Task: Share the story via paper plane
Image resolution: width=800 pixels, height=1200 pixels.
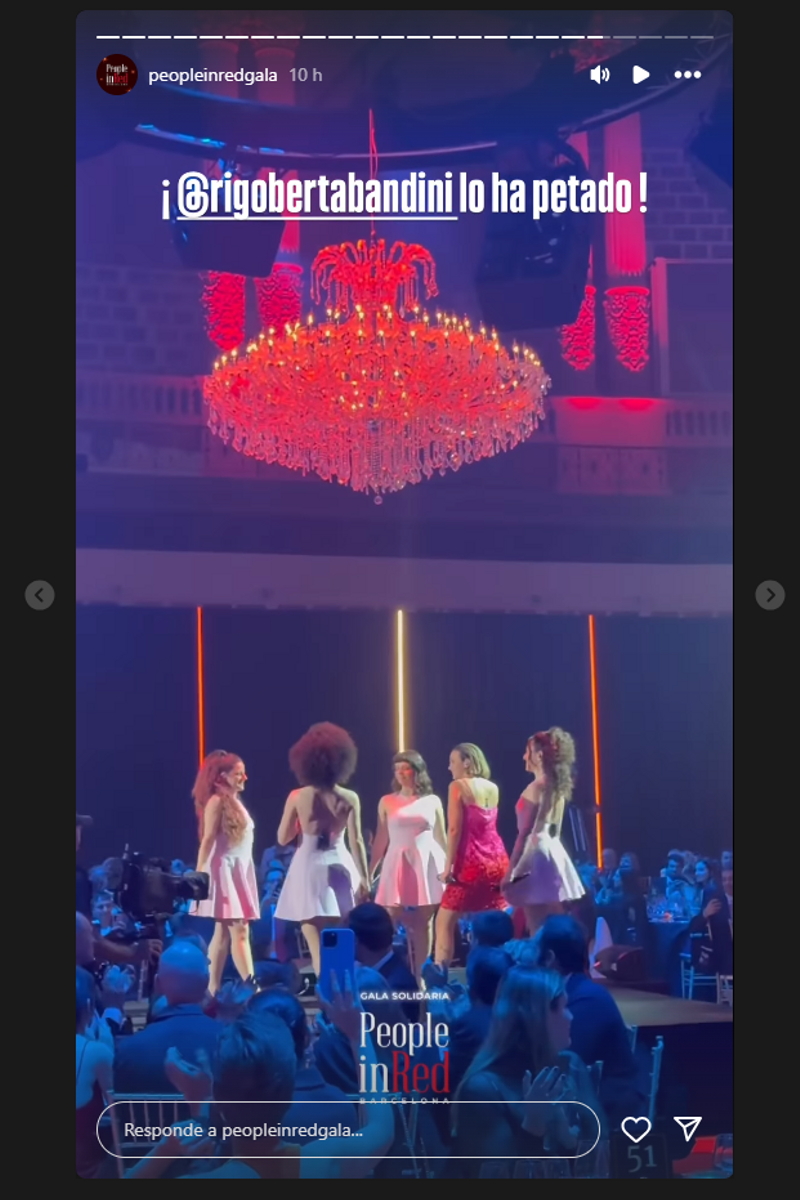Action: click(x=688, y=1129)
